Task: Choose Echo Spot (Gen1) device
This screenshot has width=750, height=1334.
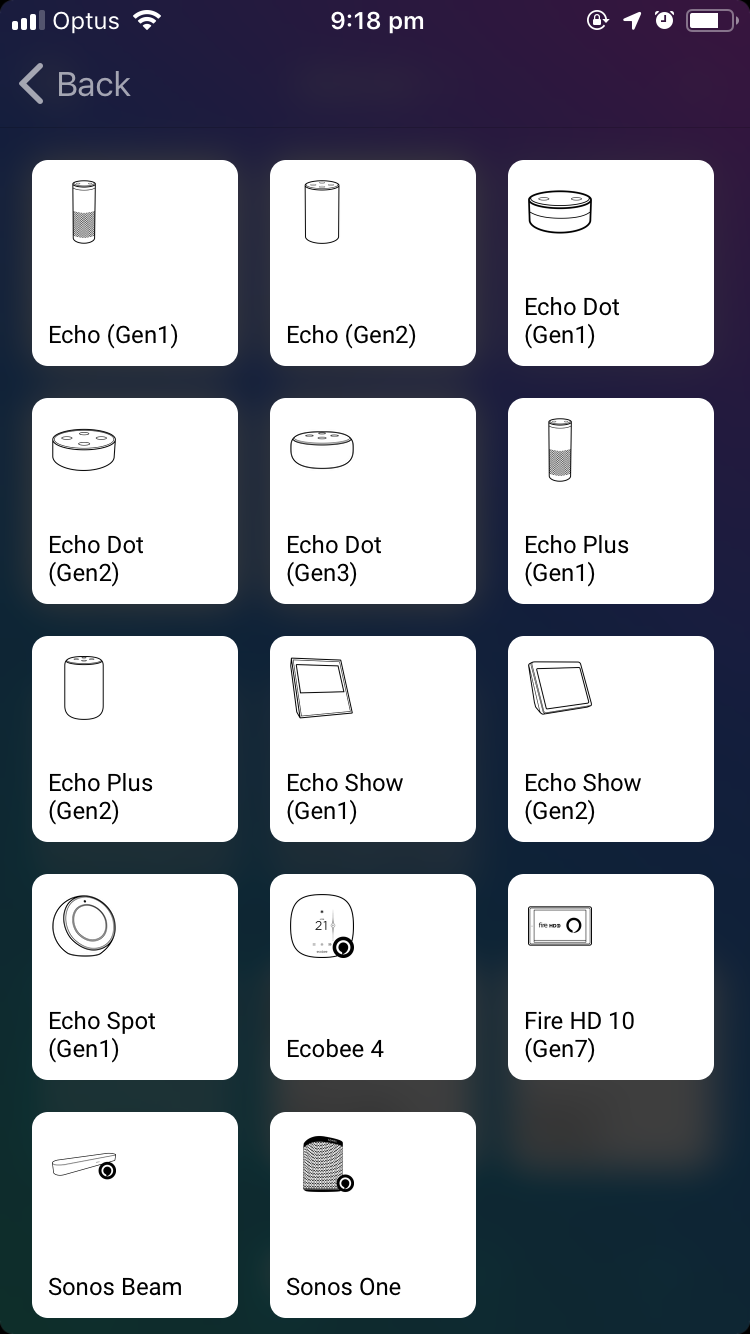Action: [135, 977]
